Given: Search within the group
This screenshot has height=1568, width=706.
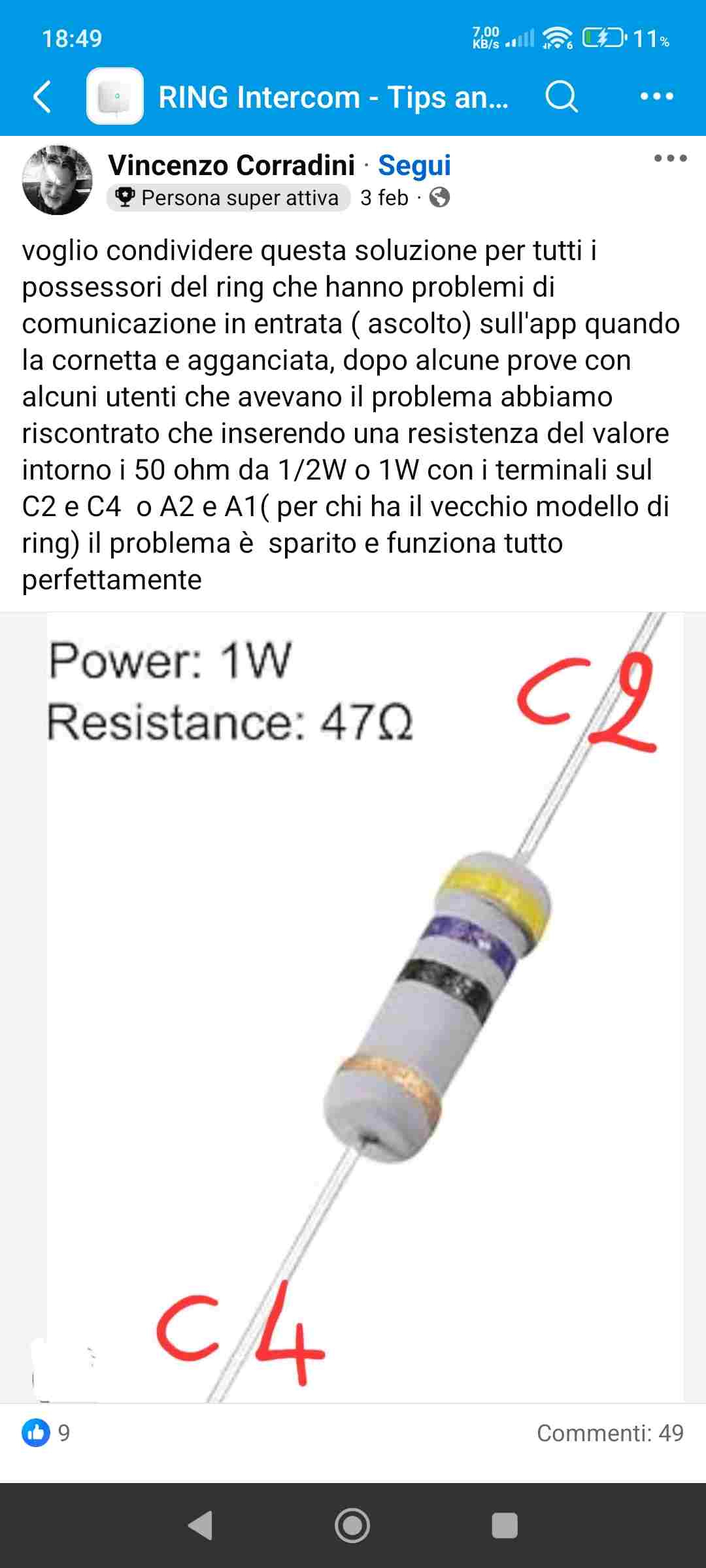Looking at the screenshot, I should [x=562, y=97].
